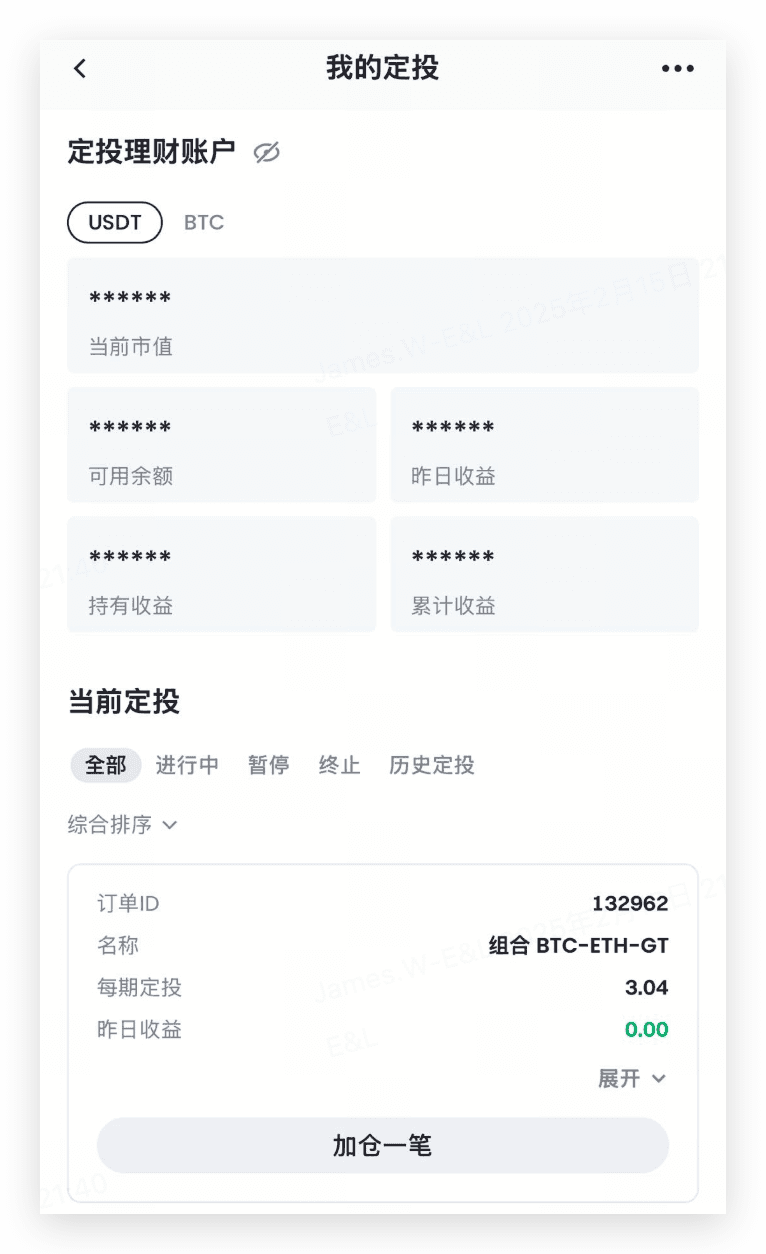Viewport: 766px width, 1254px height.
Task: Toggle balance visibility eye icon
Action: click(266, 152)
